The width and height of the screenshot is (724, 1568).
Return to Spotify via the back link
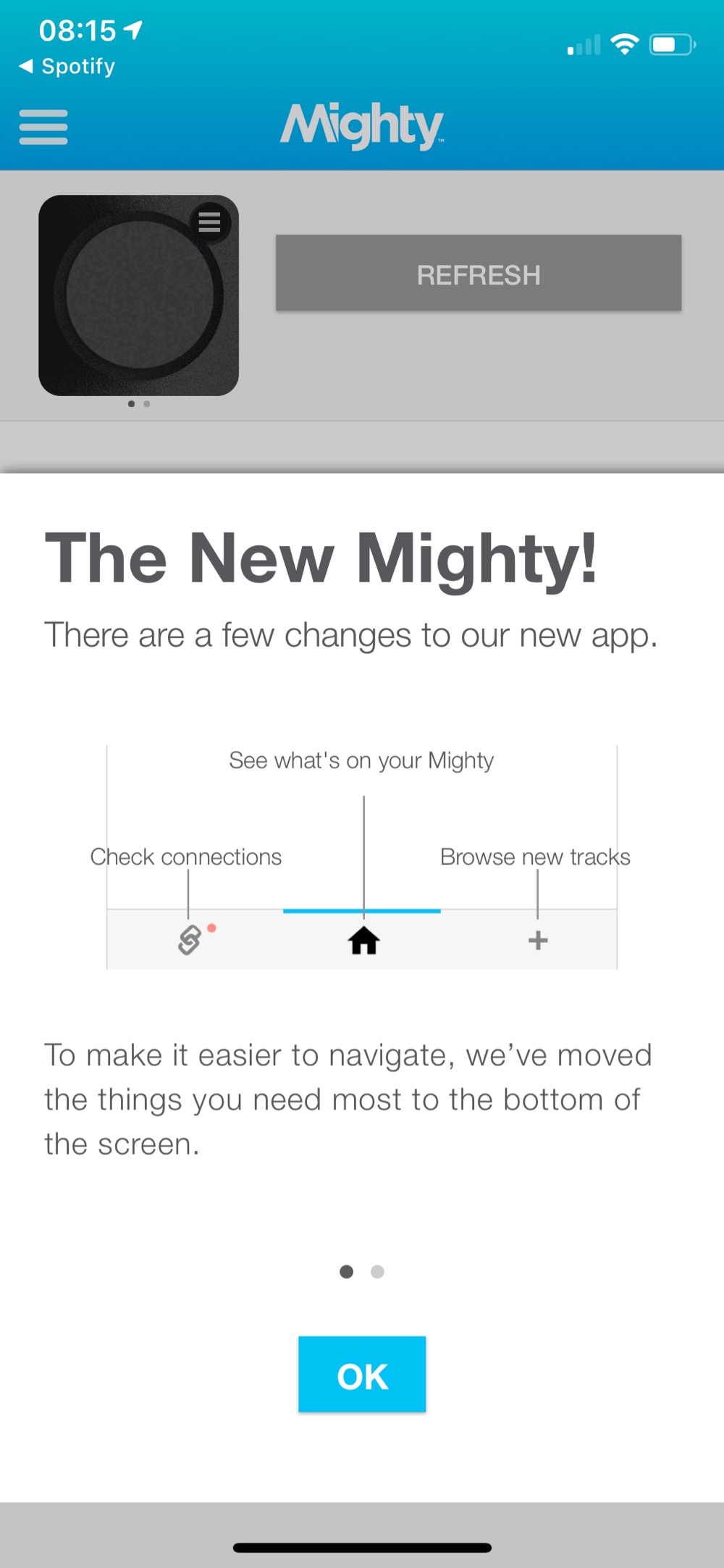click(x=67, y=67)
